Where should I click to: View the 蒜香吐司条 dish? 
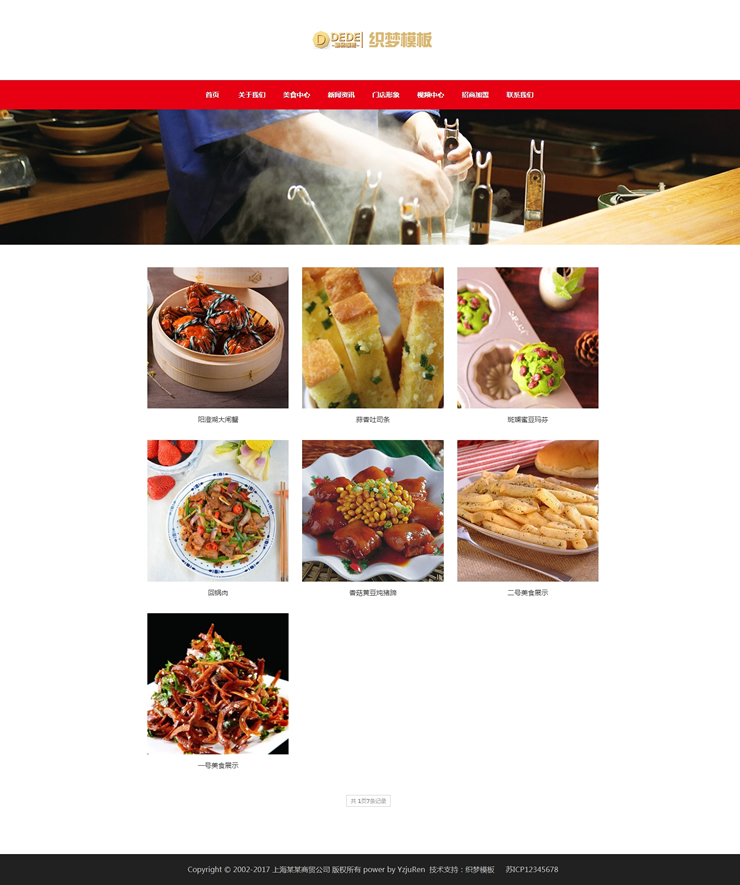(x=373, y=338)
